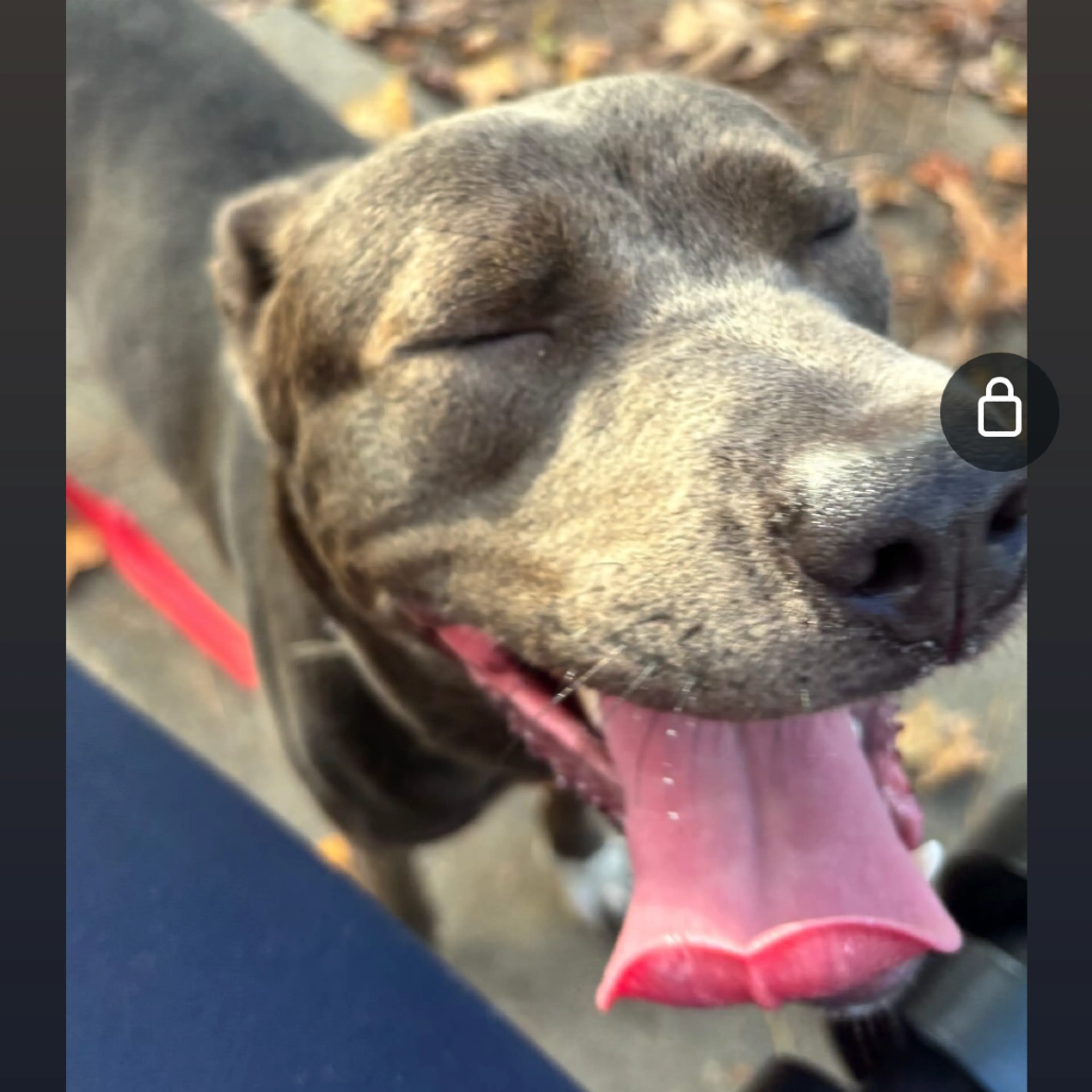Tap the padlock screen-lock icon
This screenshot has width=1092, height=1092.
click(999, 411)
